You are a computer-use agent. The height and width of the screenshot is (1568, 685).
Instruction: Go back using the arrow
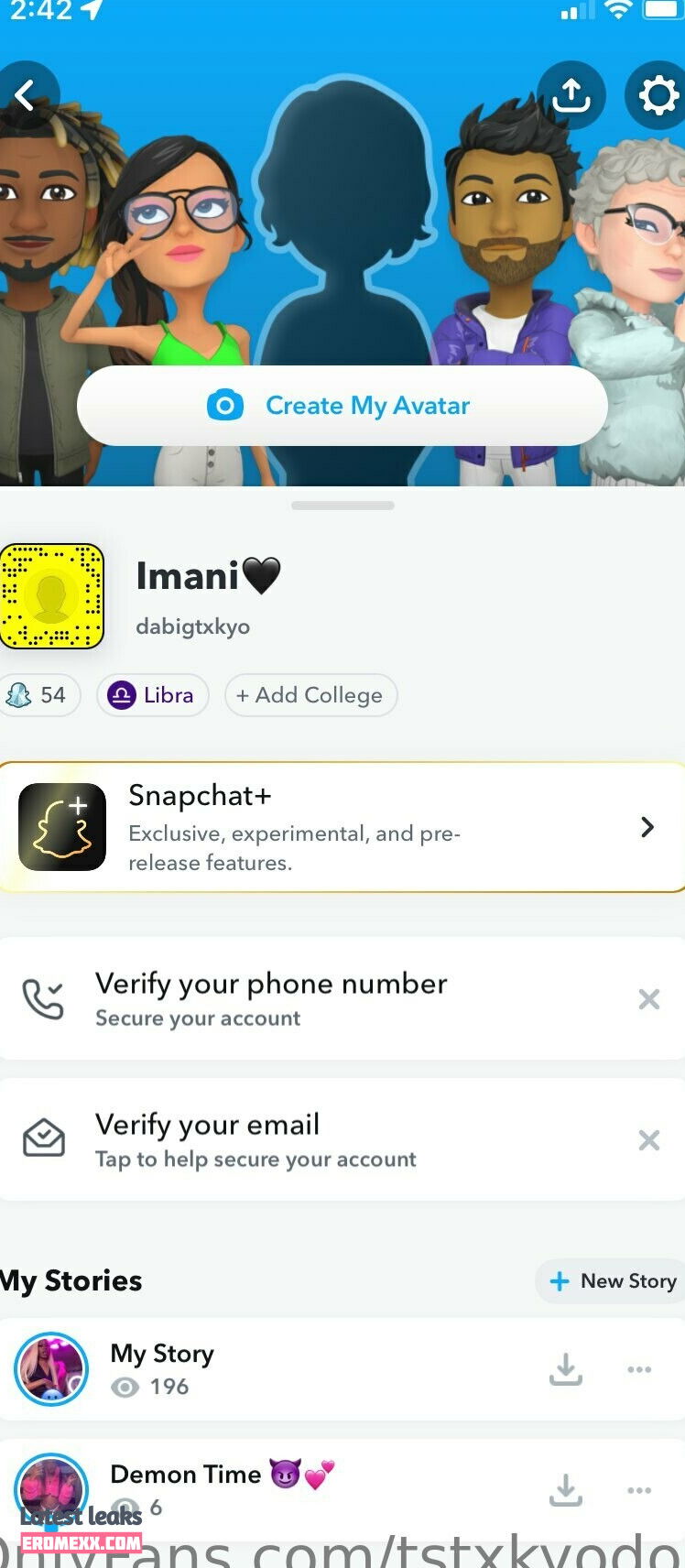point(26,94)
